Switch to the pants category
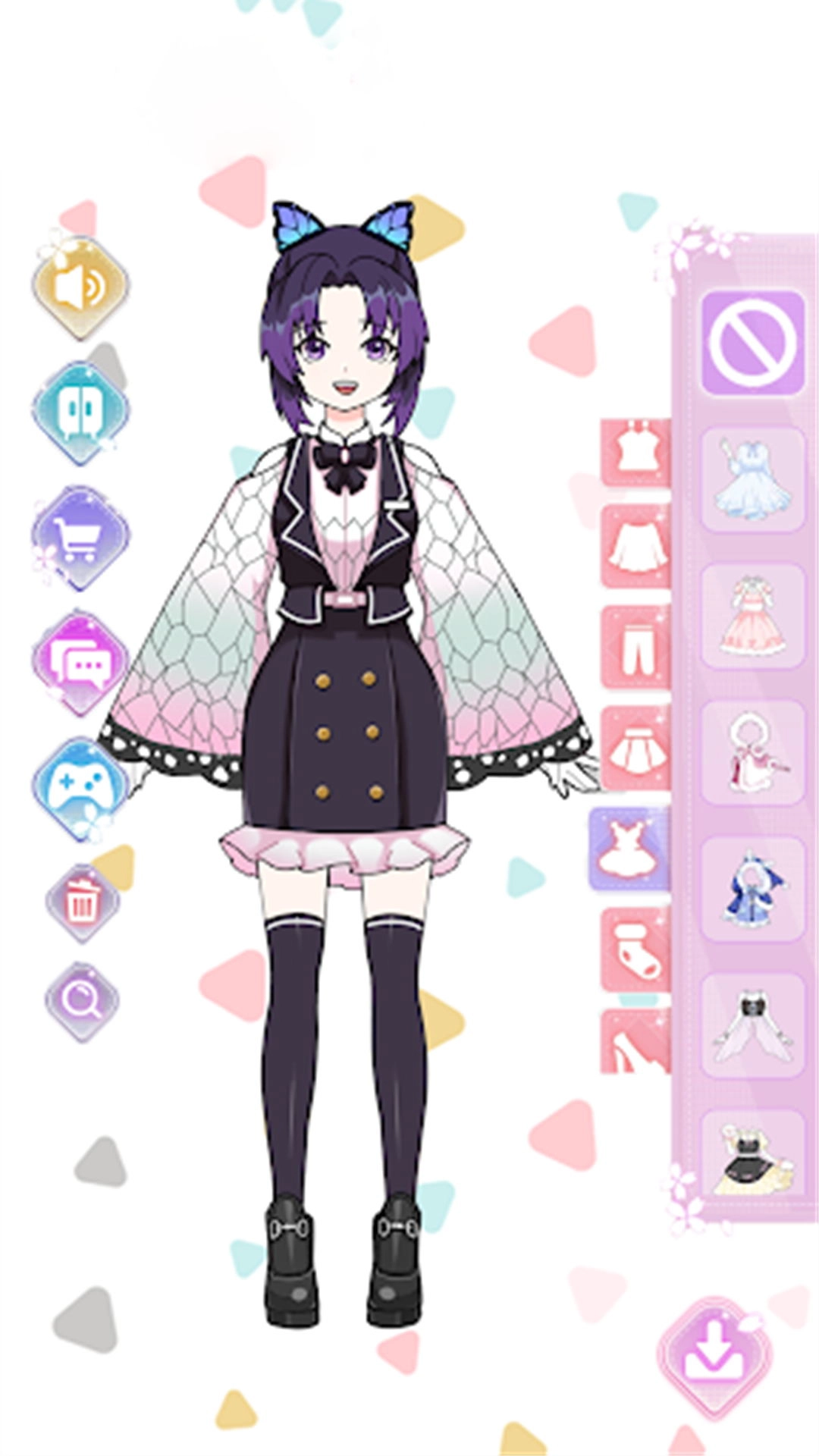 [x=635, y=648]
